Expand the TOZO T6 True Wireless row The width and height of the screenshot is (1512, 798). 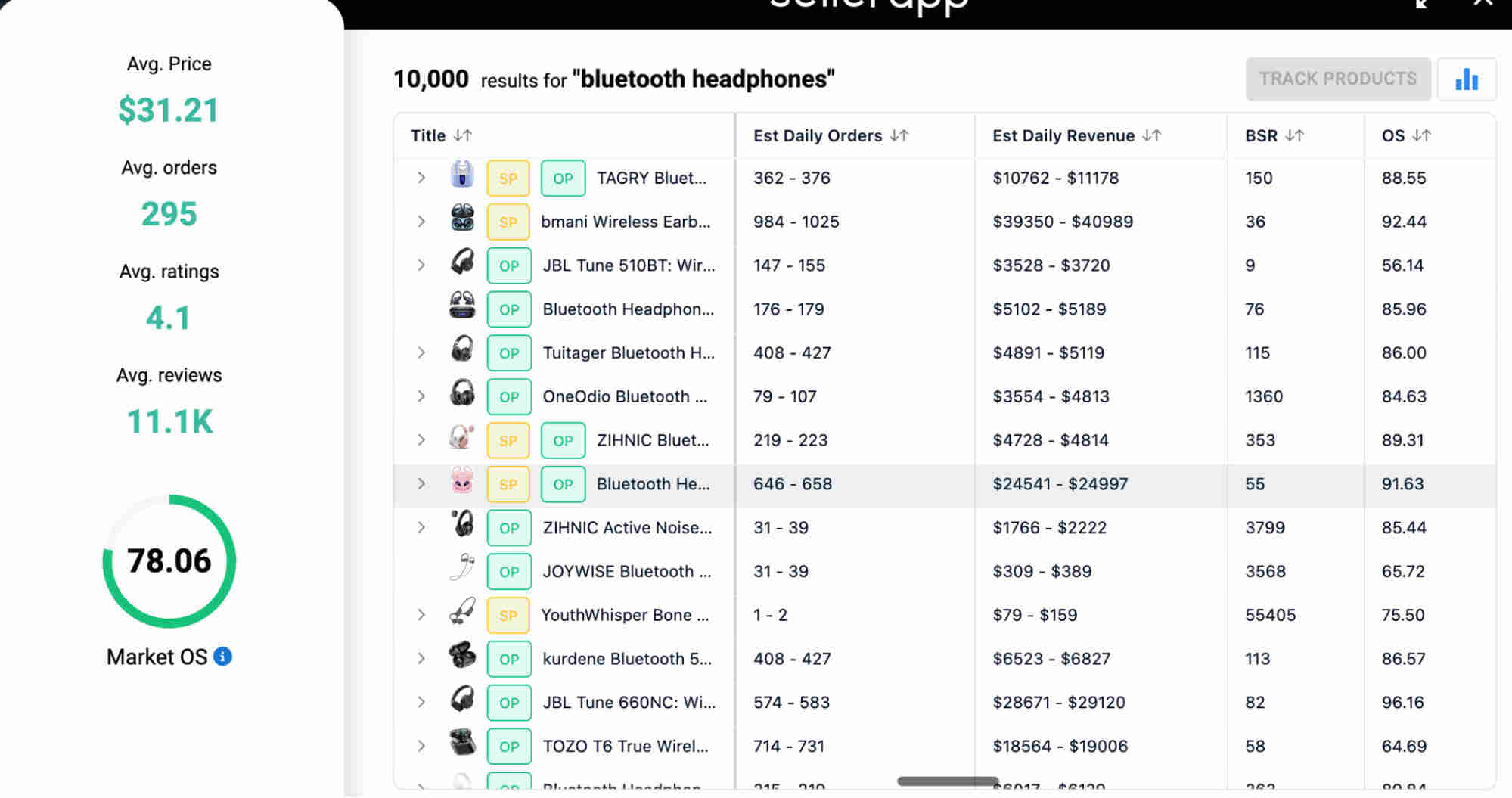[421, 746]
